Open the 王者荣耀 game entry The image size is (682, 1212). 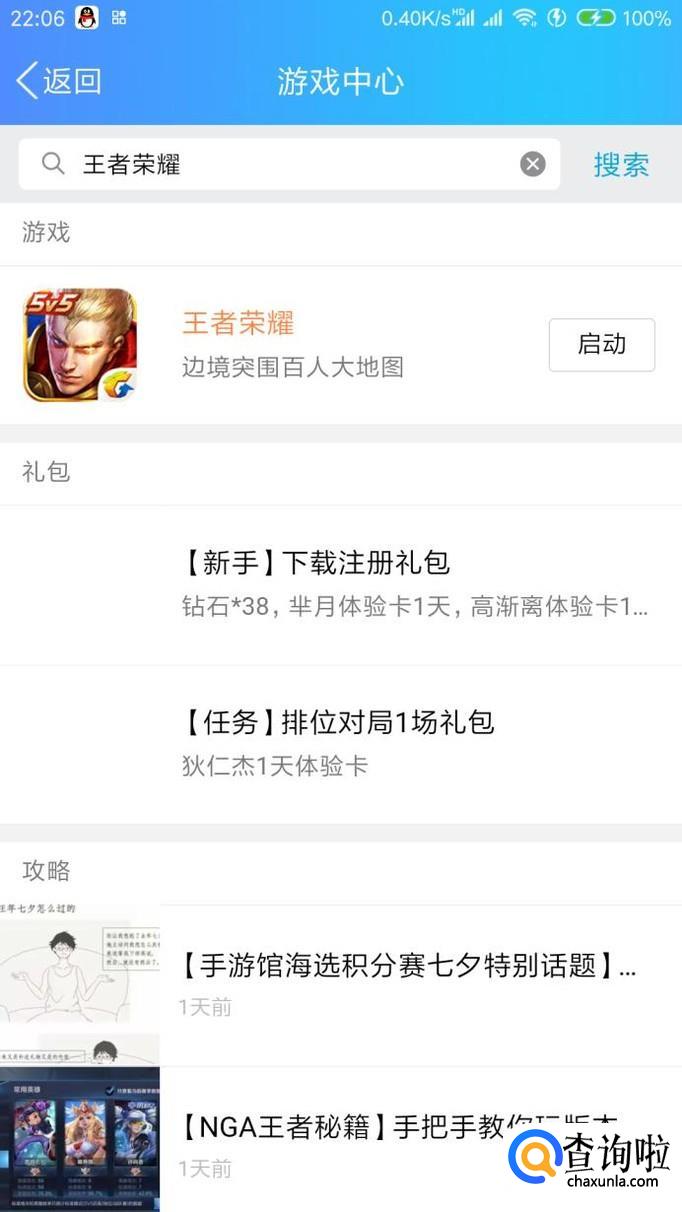[238, 323]
